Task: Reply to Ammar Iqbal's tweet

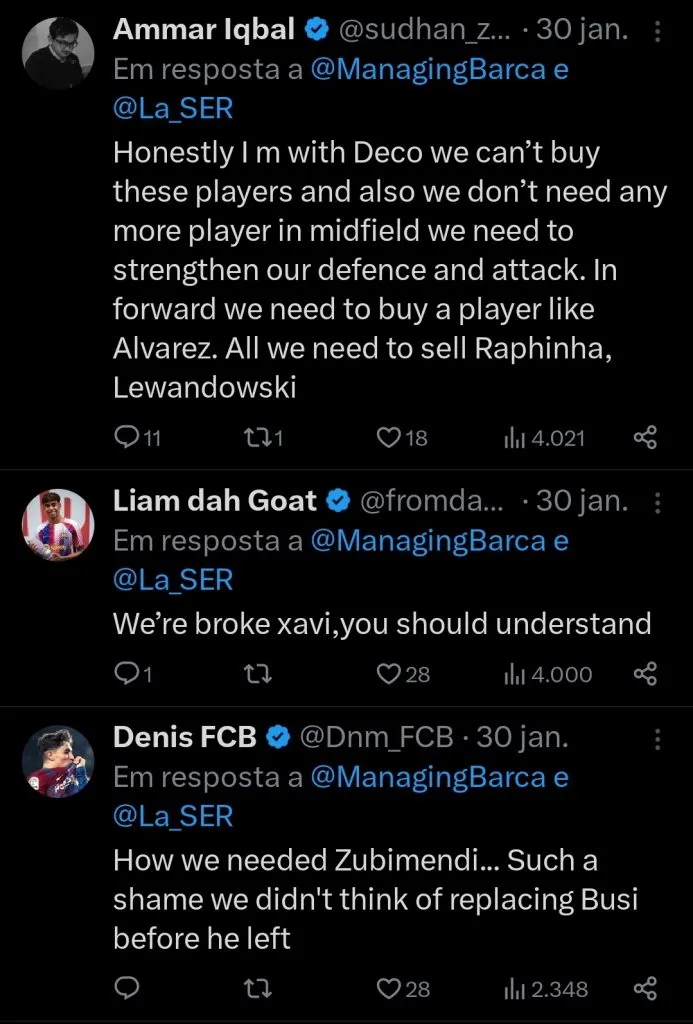Action: (126, 437)
